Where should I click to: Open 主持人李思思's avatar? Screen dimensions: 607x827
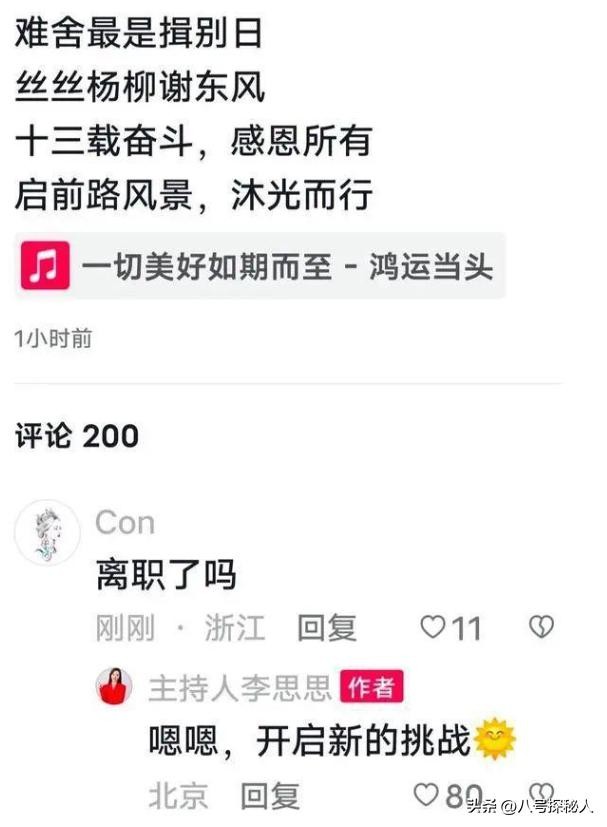click(113, 687)
